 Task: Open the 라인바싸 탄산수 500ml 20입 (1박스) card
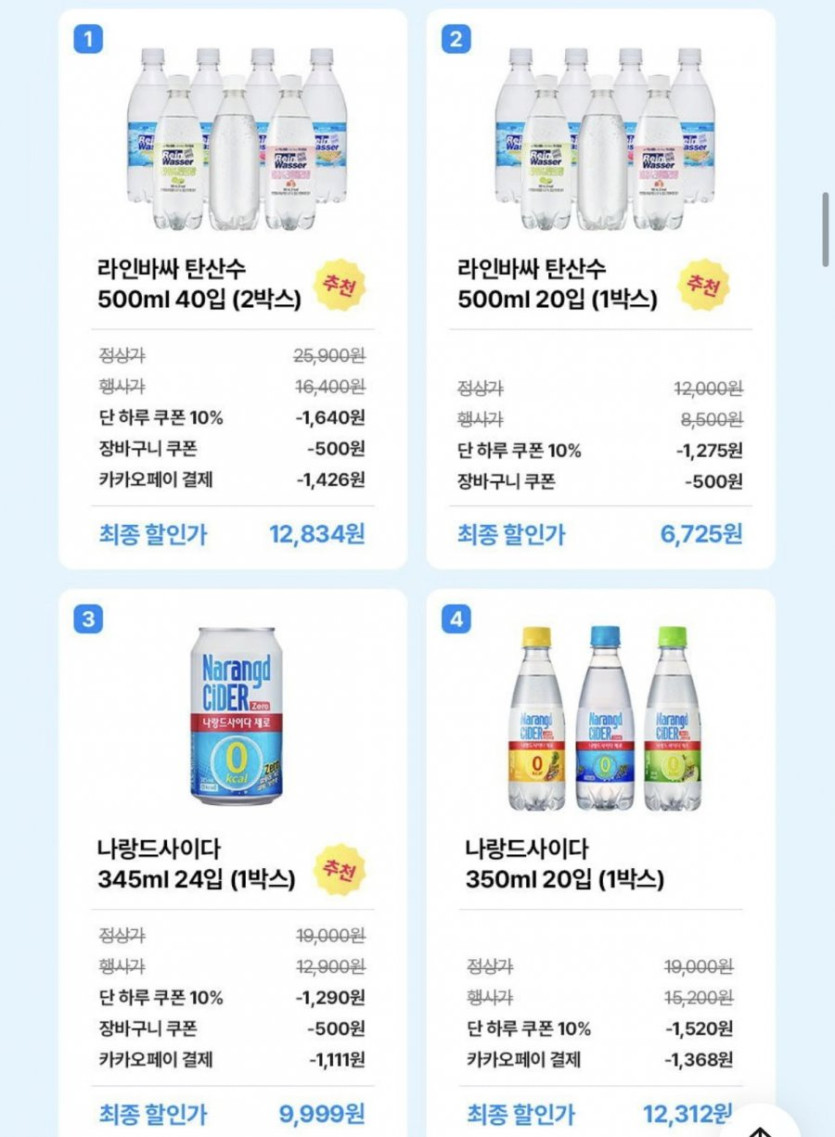600,288
